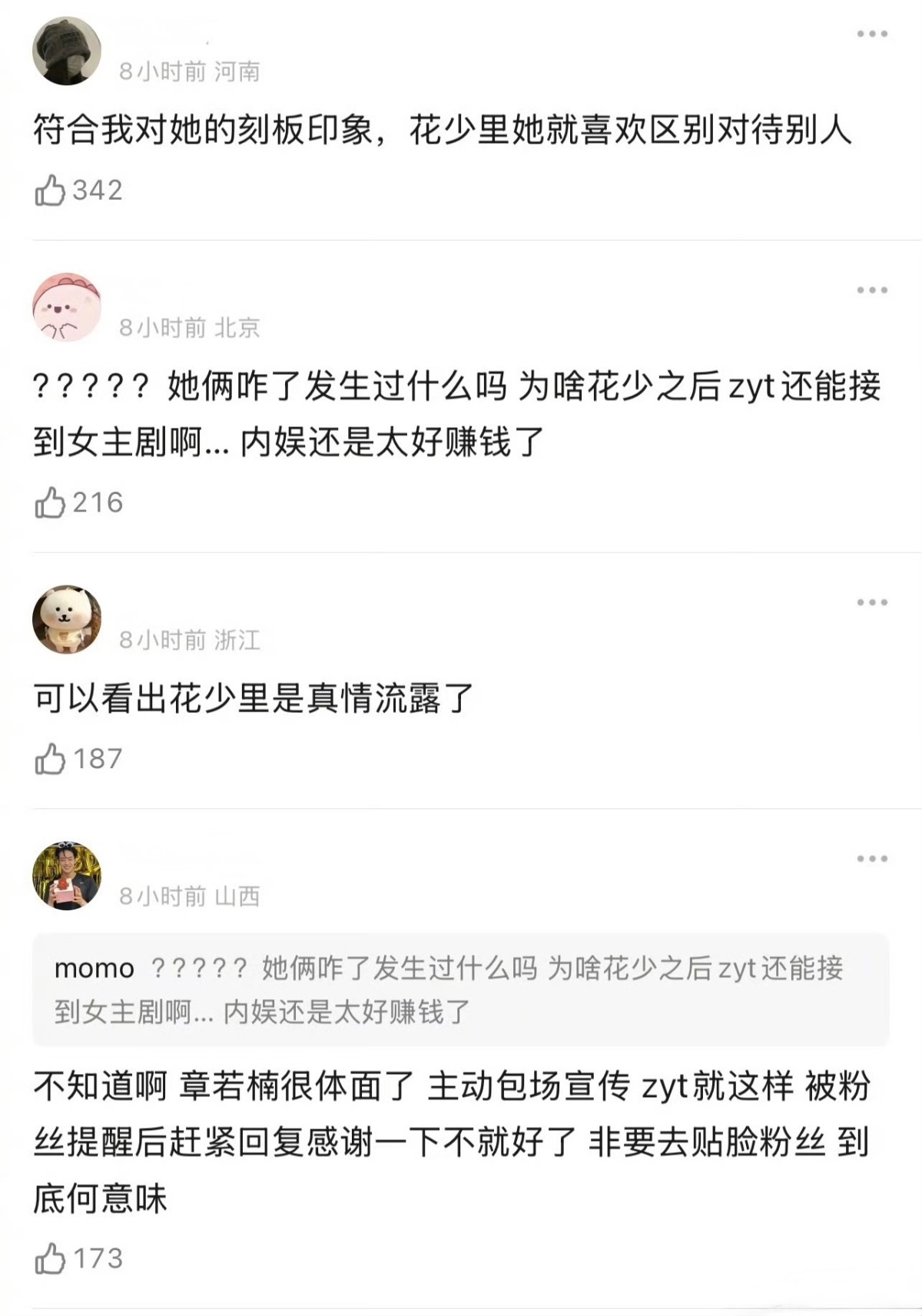Viewport: 922px width, 1316px height.
Task: Open more options for the 浙江 comment
Action: (872, 602)
